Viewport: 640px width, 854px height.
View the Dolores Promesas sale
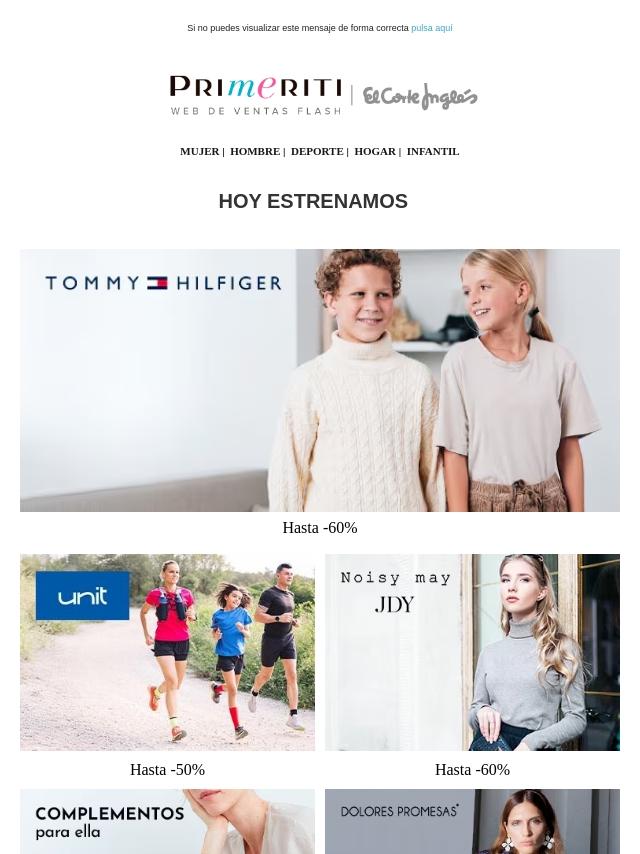point(472,821)
